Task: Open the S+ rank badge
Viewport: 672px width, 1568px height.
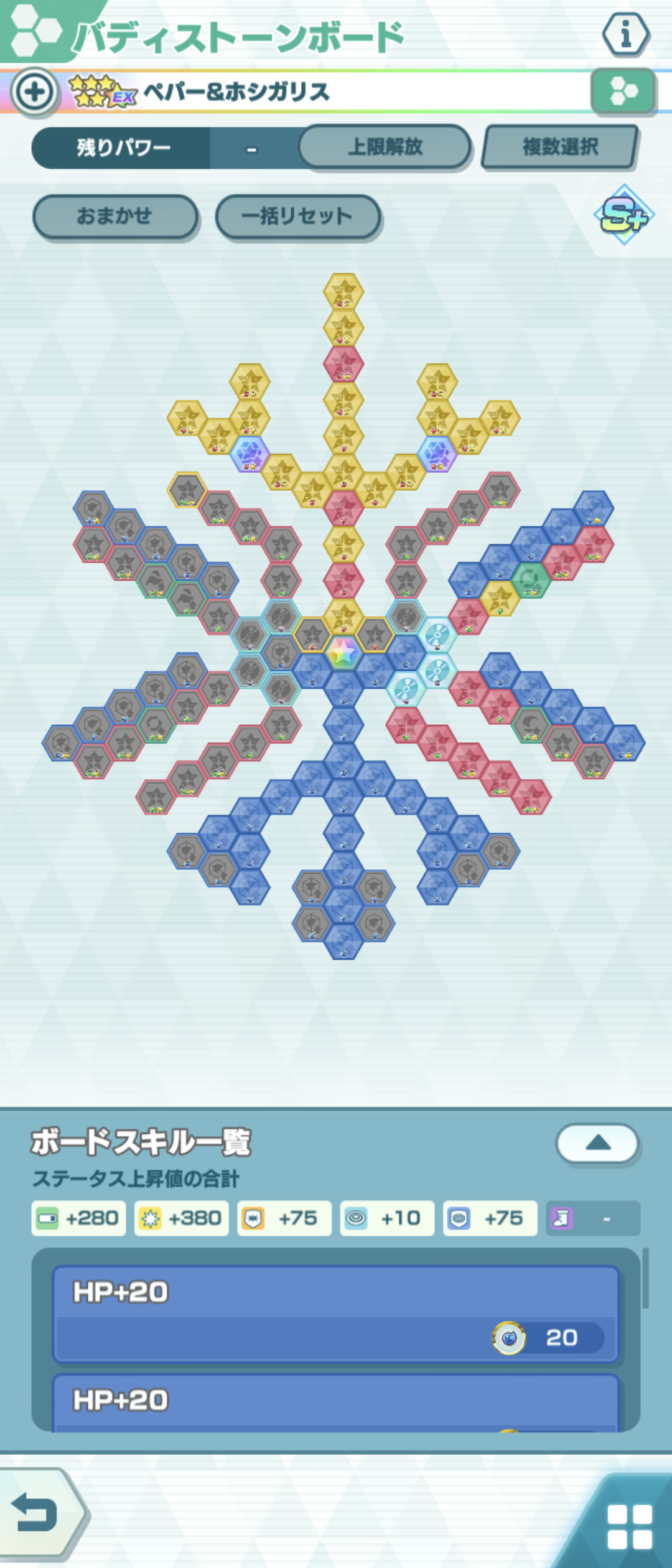Action: (623, 215)
